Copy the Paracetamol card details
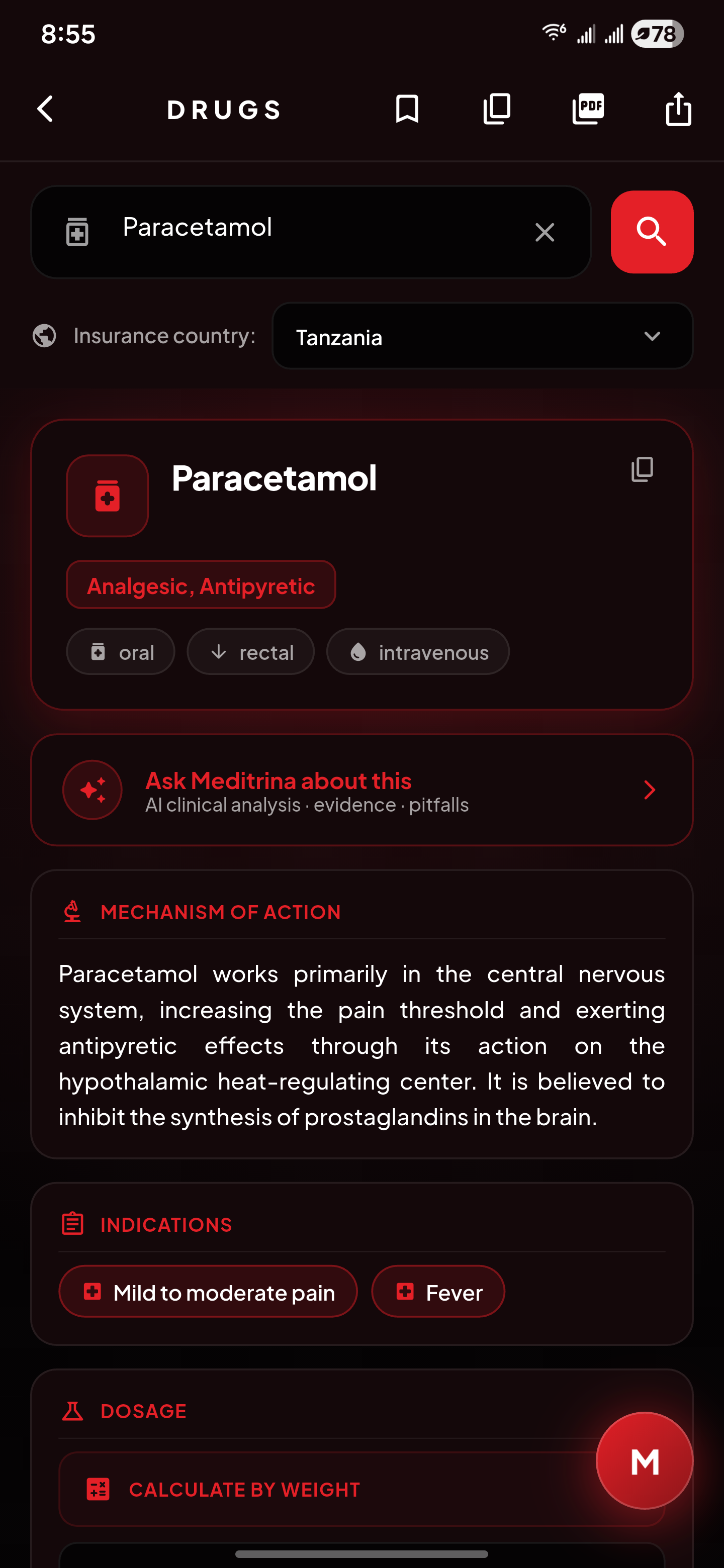 coord(642,469)
